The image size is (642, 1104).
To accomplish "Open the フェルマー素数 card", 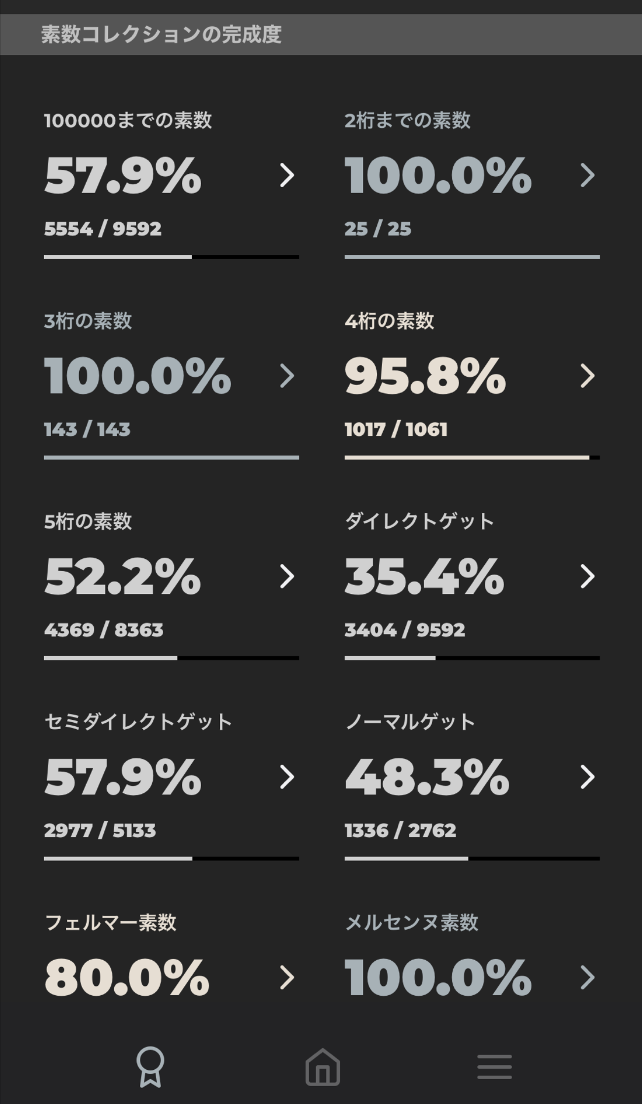I will click(x=171, y=960).
